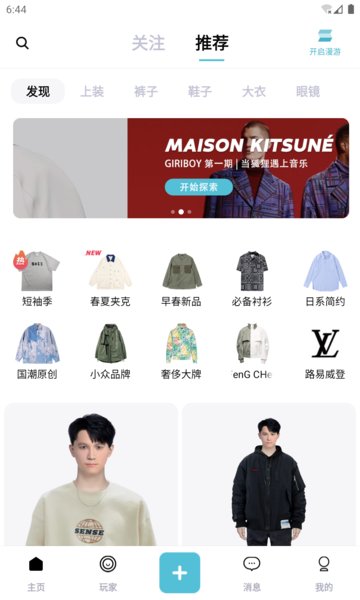Create a new post with plus button
Viewport: 360px width, 600px height.
pos(180,572)
